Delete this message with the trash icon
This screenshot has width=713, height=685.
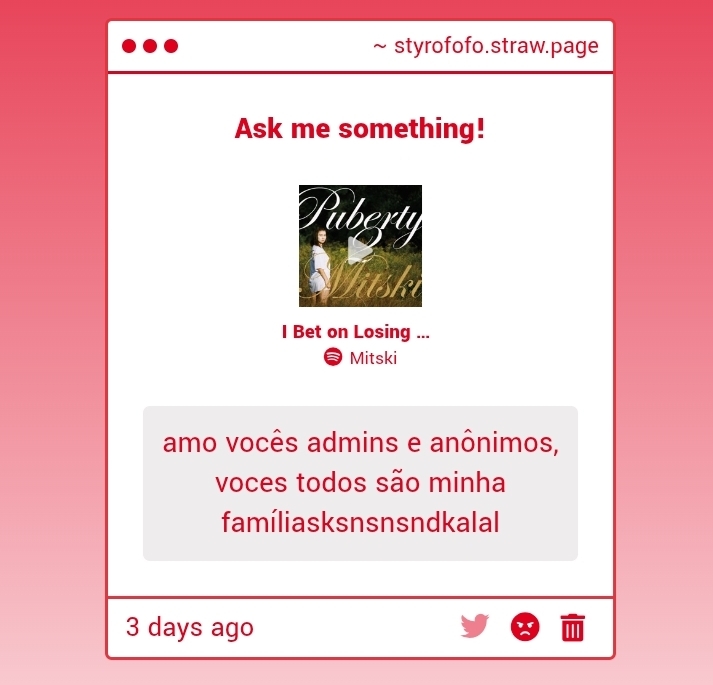pyautogui.click(x=573, y=628)
